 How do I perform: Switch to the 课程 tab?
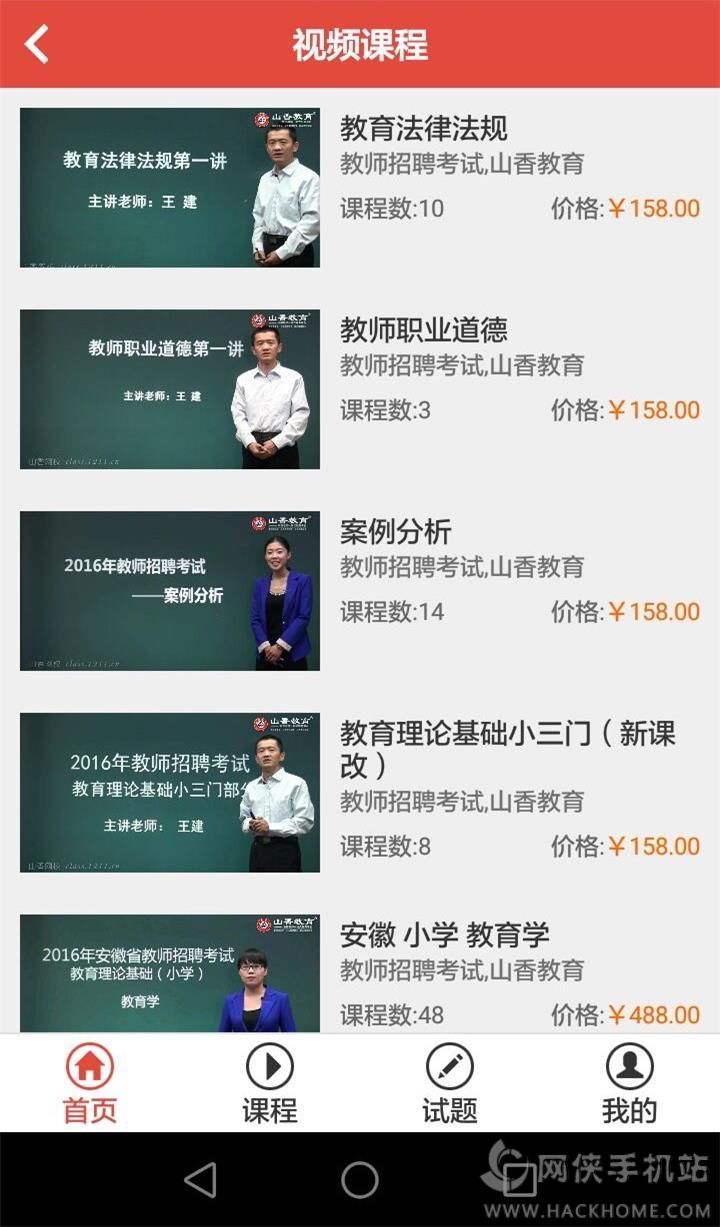point(270,1084)
